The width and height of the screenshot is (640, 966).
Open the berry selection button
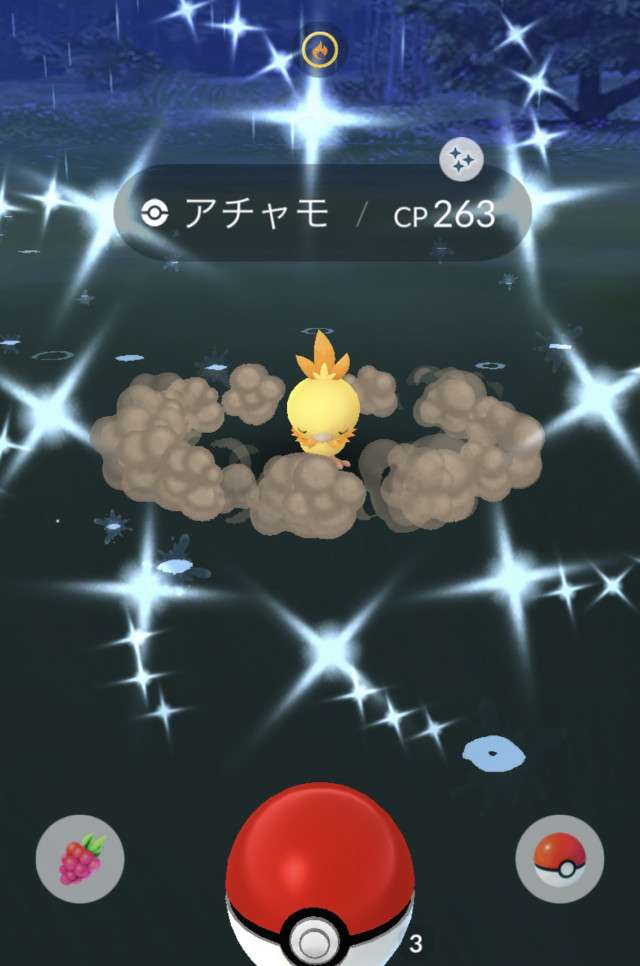[x=80, y=859]
